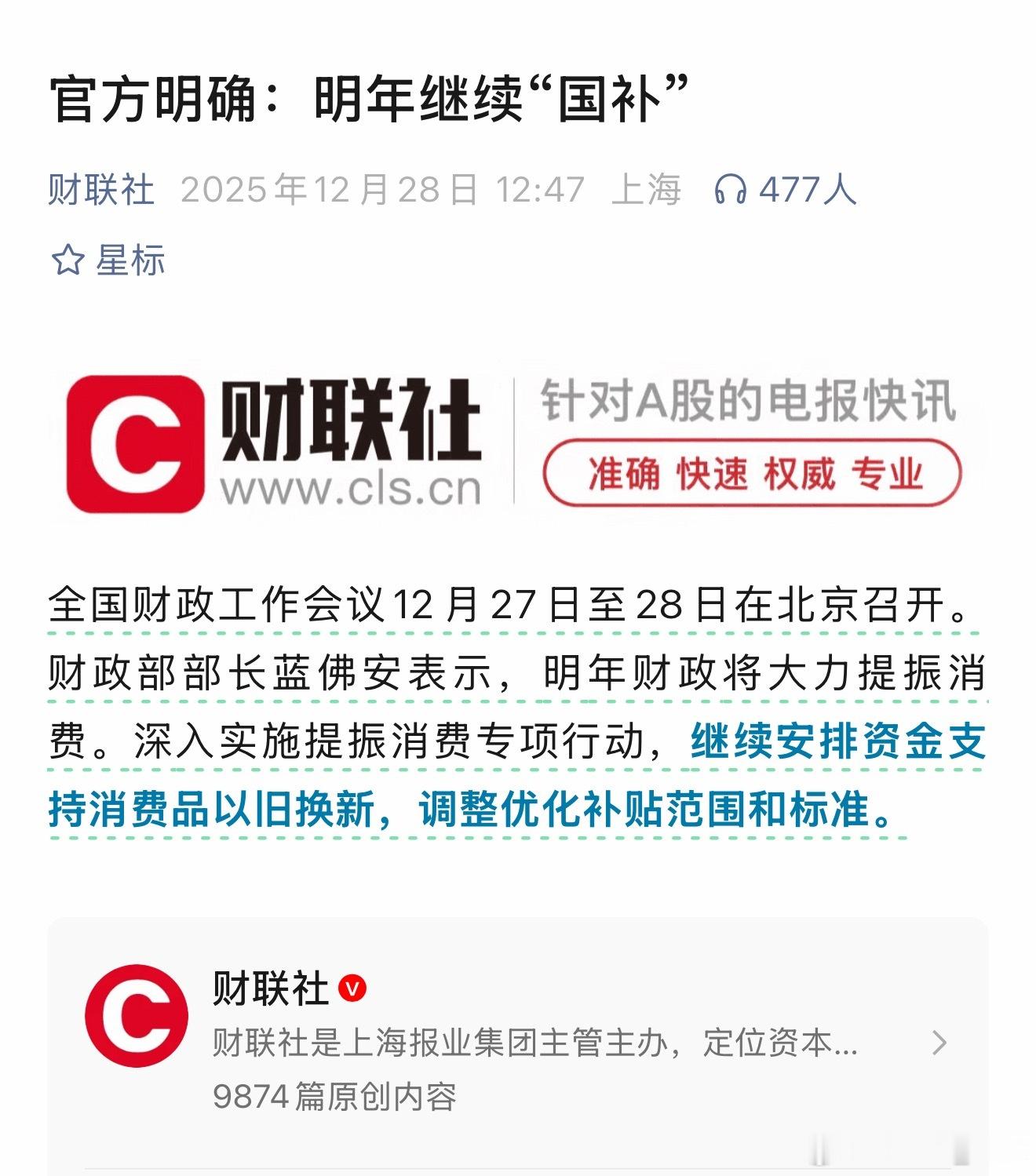1036x1176 pixels.
Task: Toggle follow on the 财联社 account card
Action: coord(518,1028)
